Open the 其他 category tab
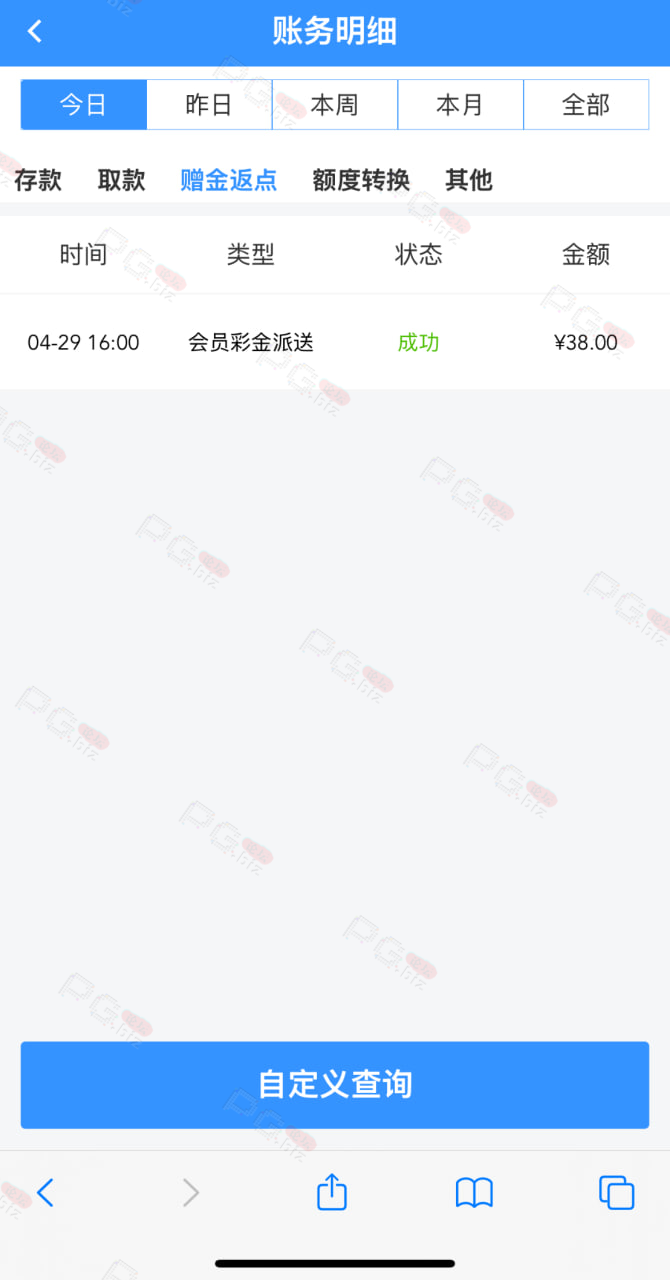The width and height of the screenshot is (670, 1280). (469, 180)
